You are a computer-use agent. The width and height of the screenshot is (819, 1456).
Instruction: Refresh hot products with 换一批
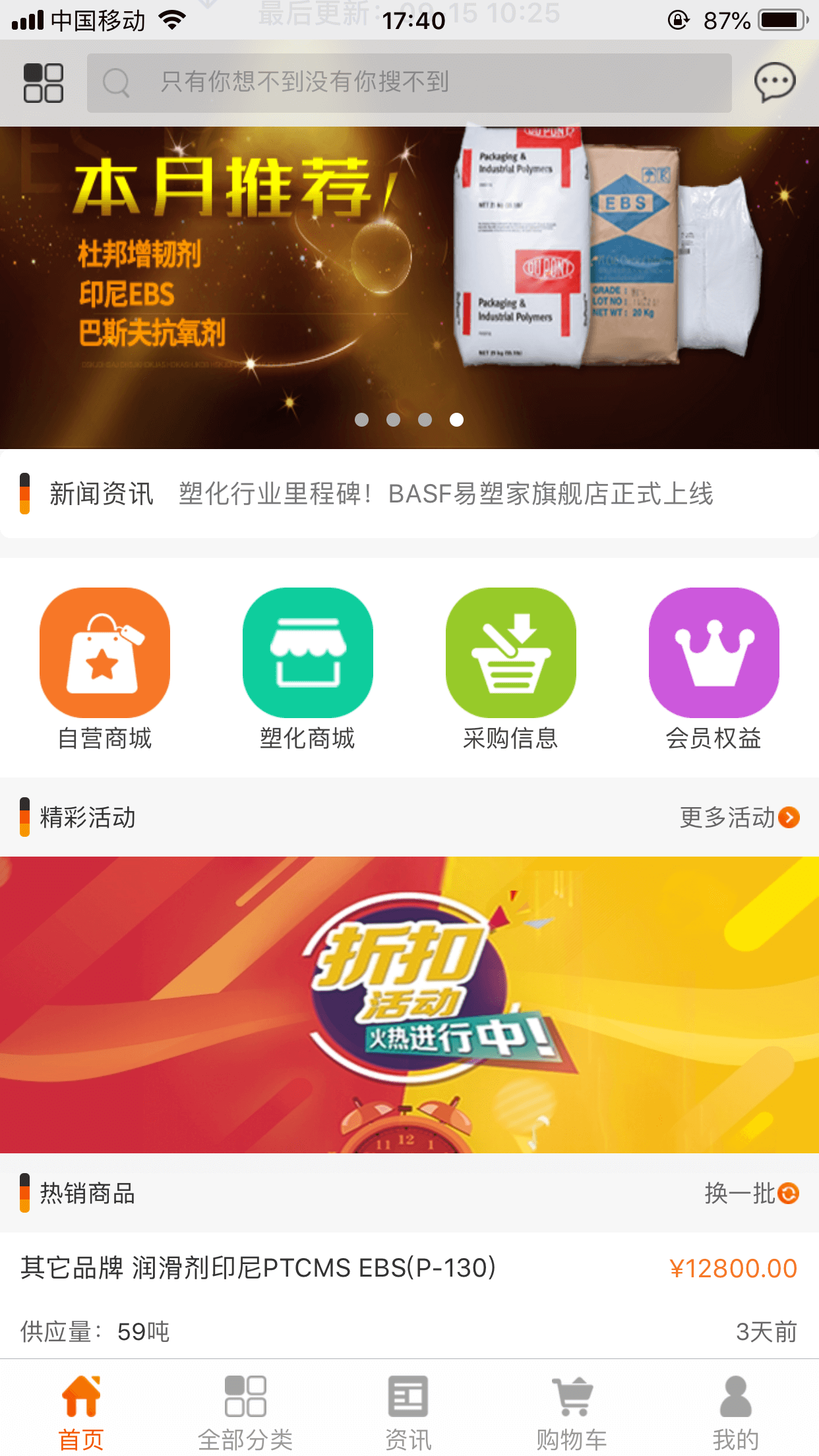(x=751, y=1193)
